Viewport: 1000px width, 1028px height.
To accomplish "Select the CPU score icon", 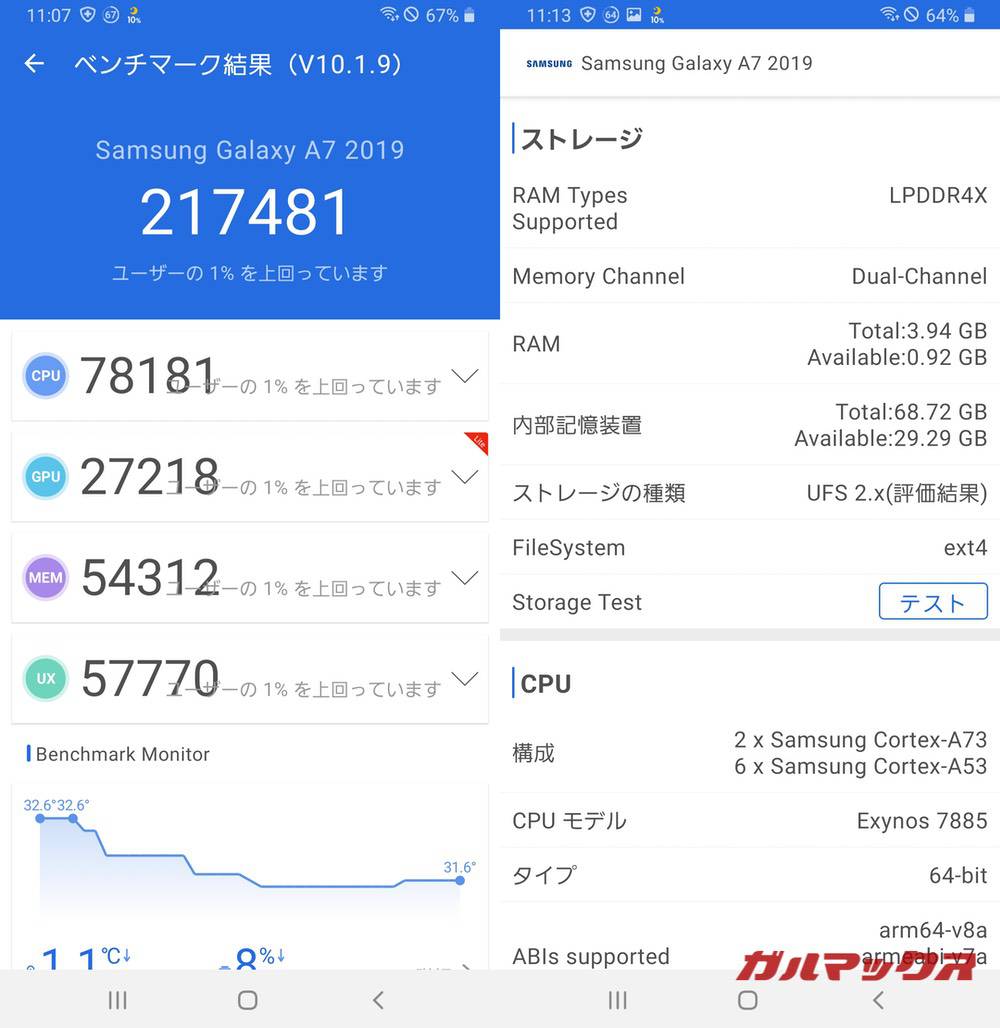I will point(45,375).
